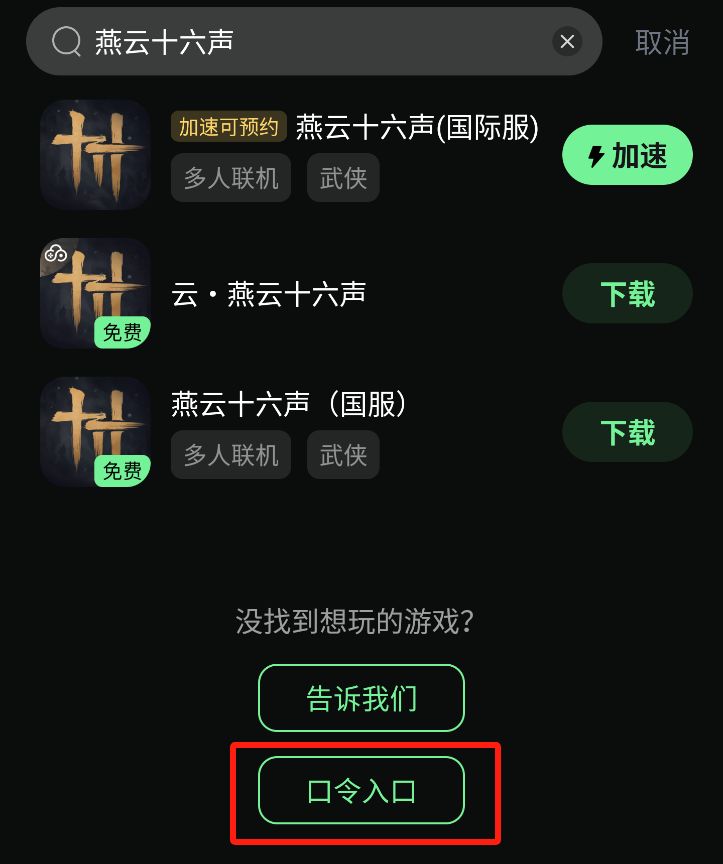Open the 云·燕云十六声 title entry

coord(267,293)
